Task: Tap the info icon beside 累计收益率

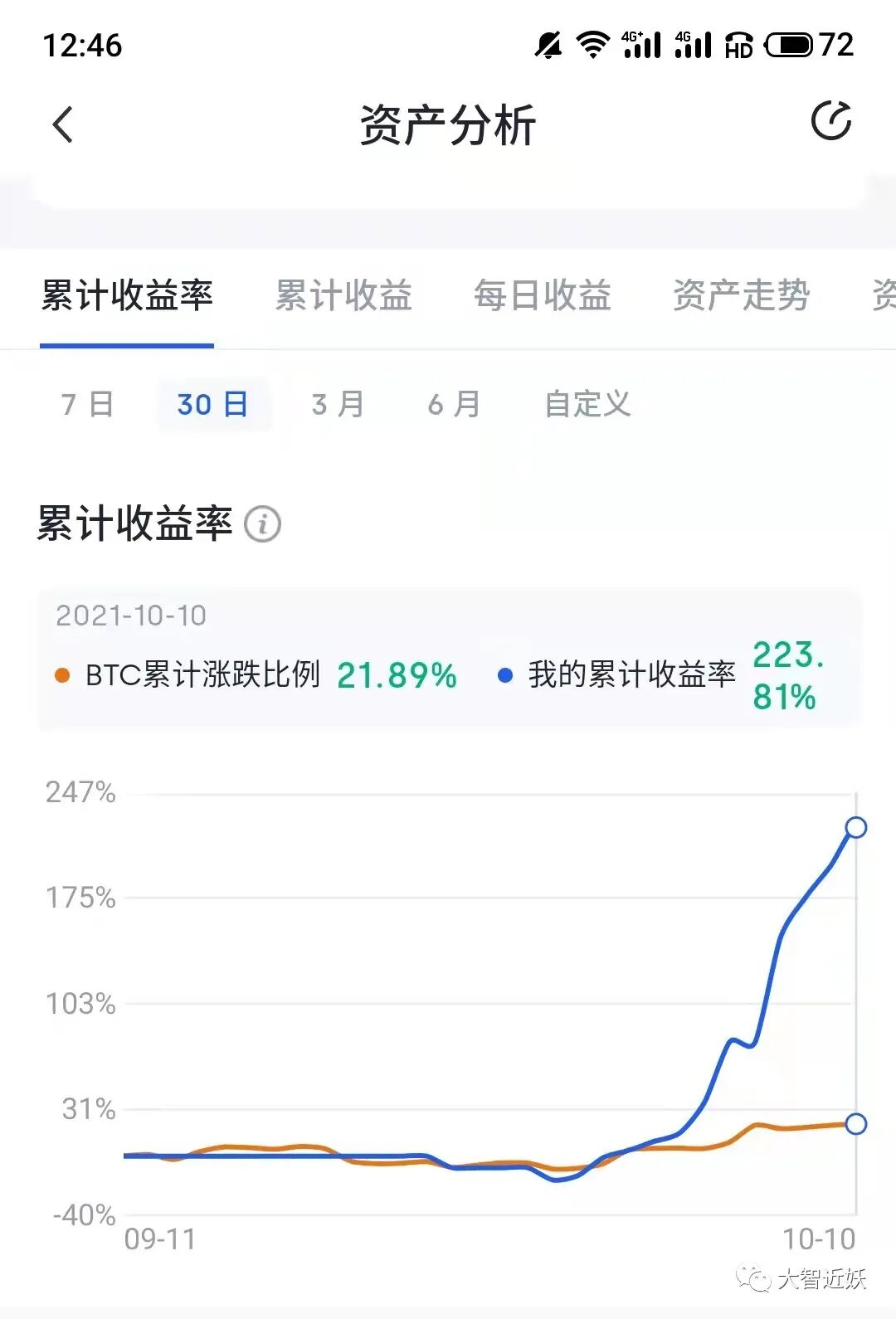Action: (x=263, y=524)
